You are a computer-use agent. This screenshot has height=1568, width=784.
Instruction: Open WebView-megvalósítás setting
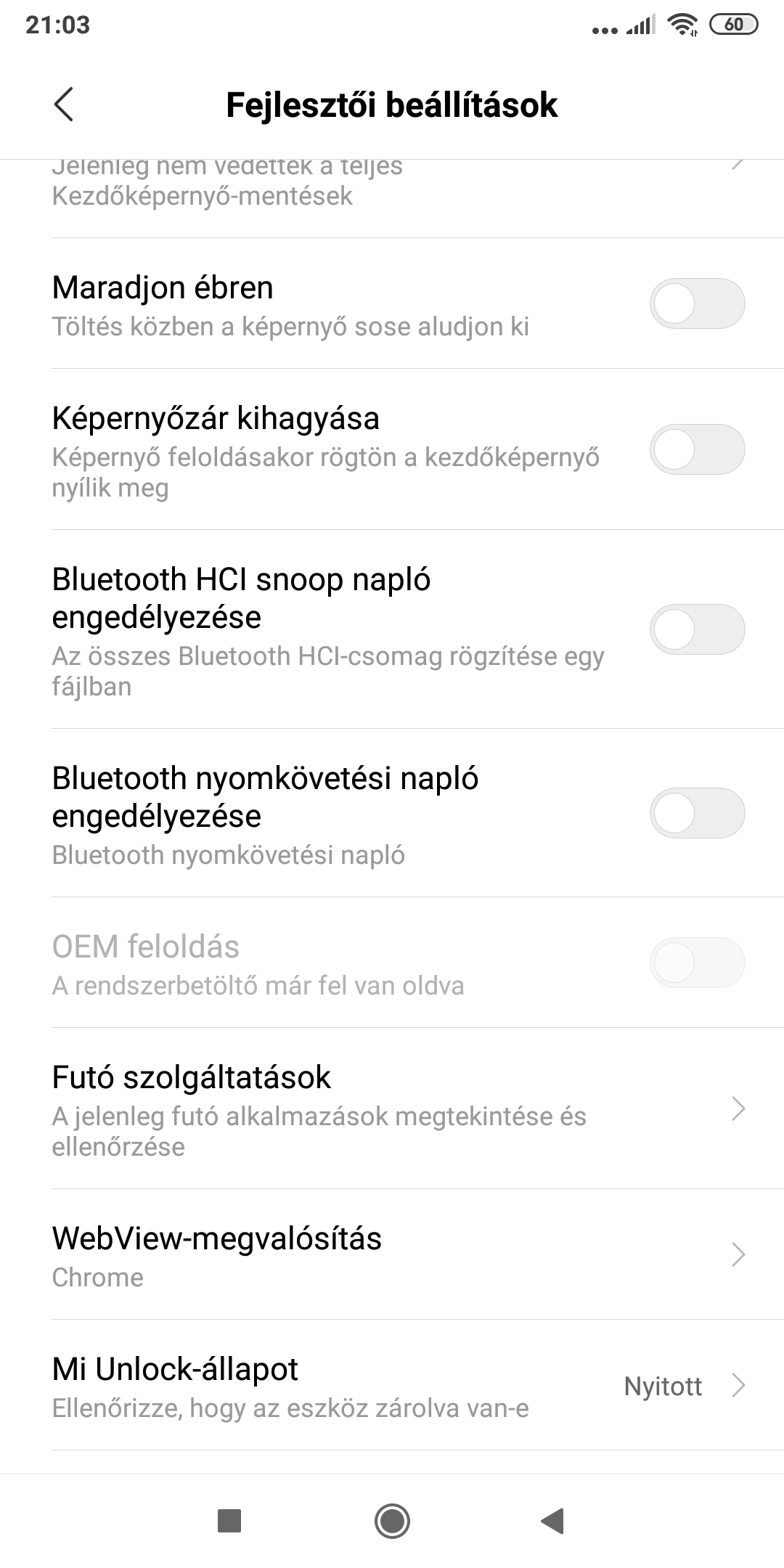tap(392, 1254)
